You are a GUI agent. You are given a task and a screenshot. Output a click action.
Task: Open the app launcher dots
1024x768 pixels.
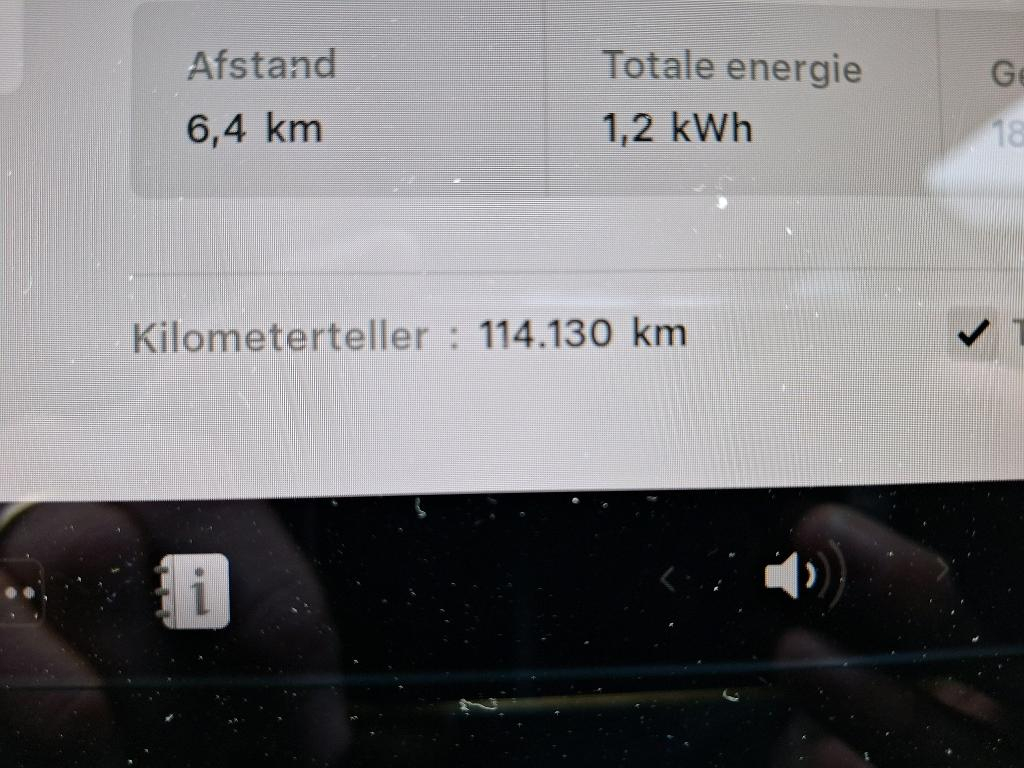[22, 591]
